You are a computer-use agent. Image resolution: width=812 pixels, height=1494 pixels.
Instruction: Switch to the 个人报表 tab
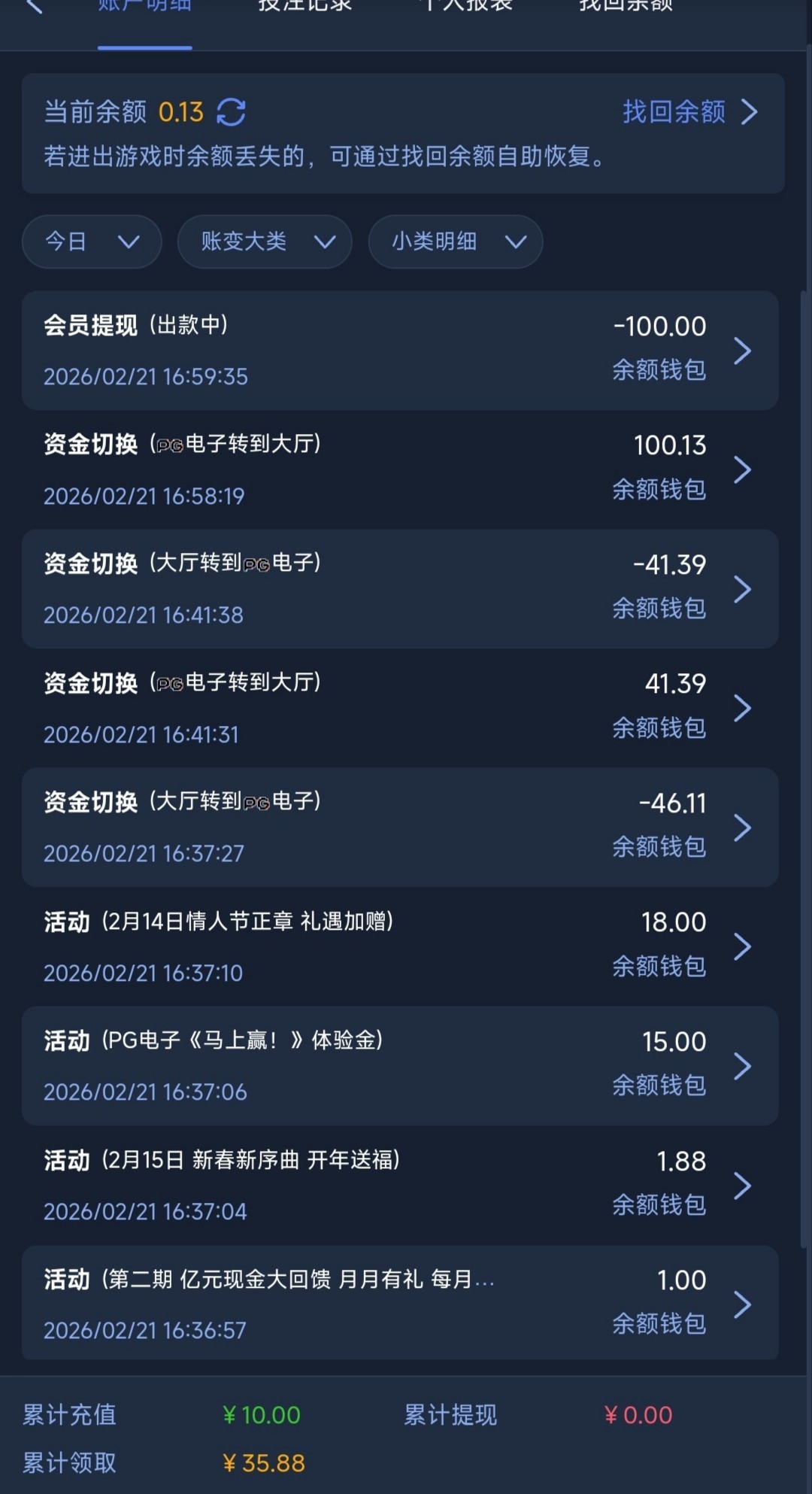(x=466, y=8)
